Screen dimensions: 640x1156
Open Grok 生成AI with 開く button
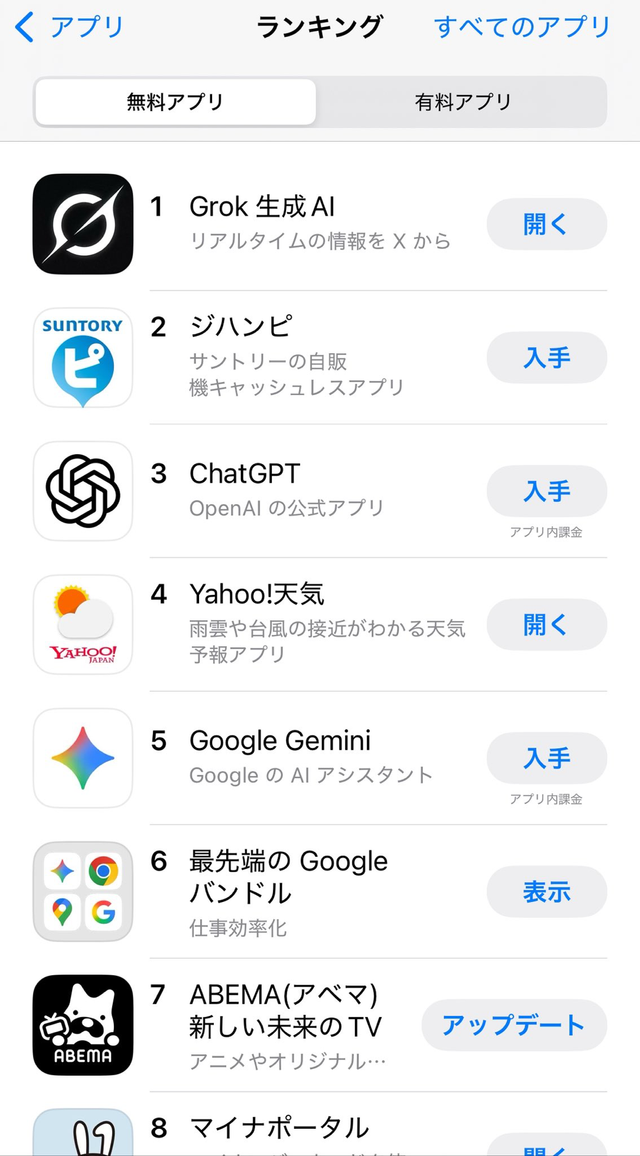tap(546, 224)
